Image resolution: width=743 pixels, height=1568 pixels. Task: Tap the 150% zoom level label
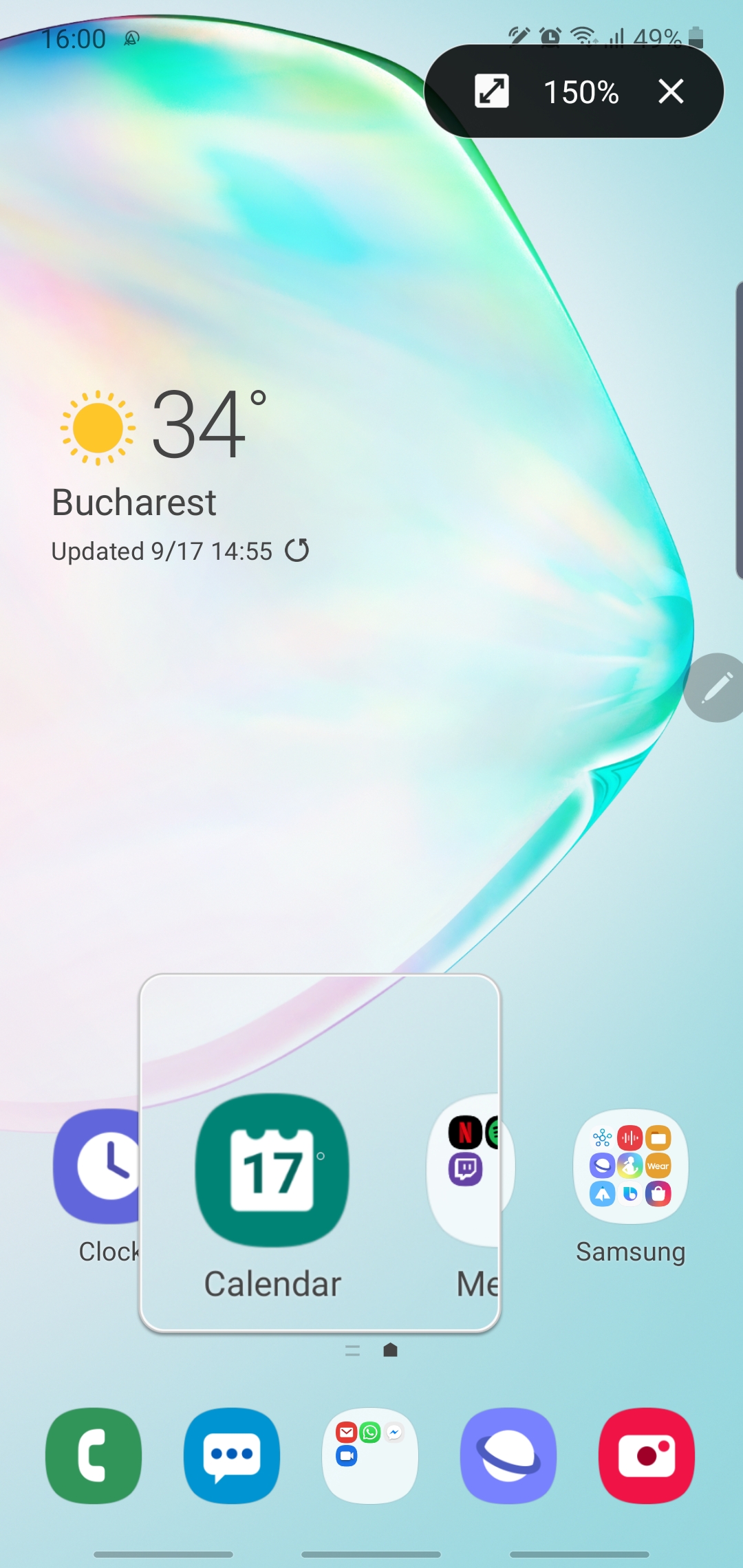(x=581, y=91)
